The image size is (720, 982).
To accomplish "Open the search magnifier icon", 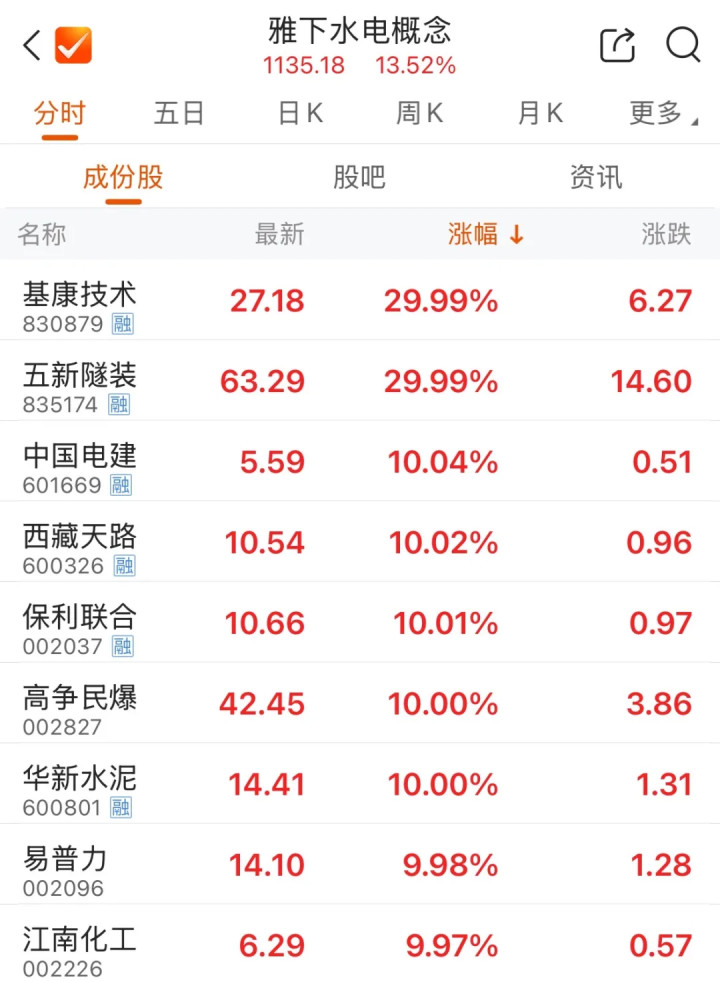I will (683, 45).
